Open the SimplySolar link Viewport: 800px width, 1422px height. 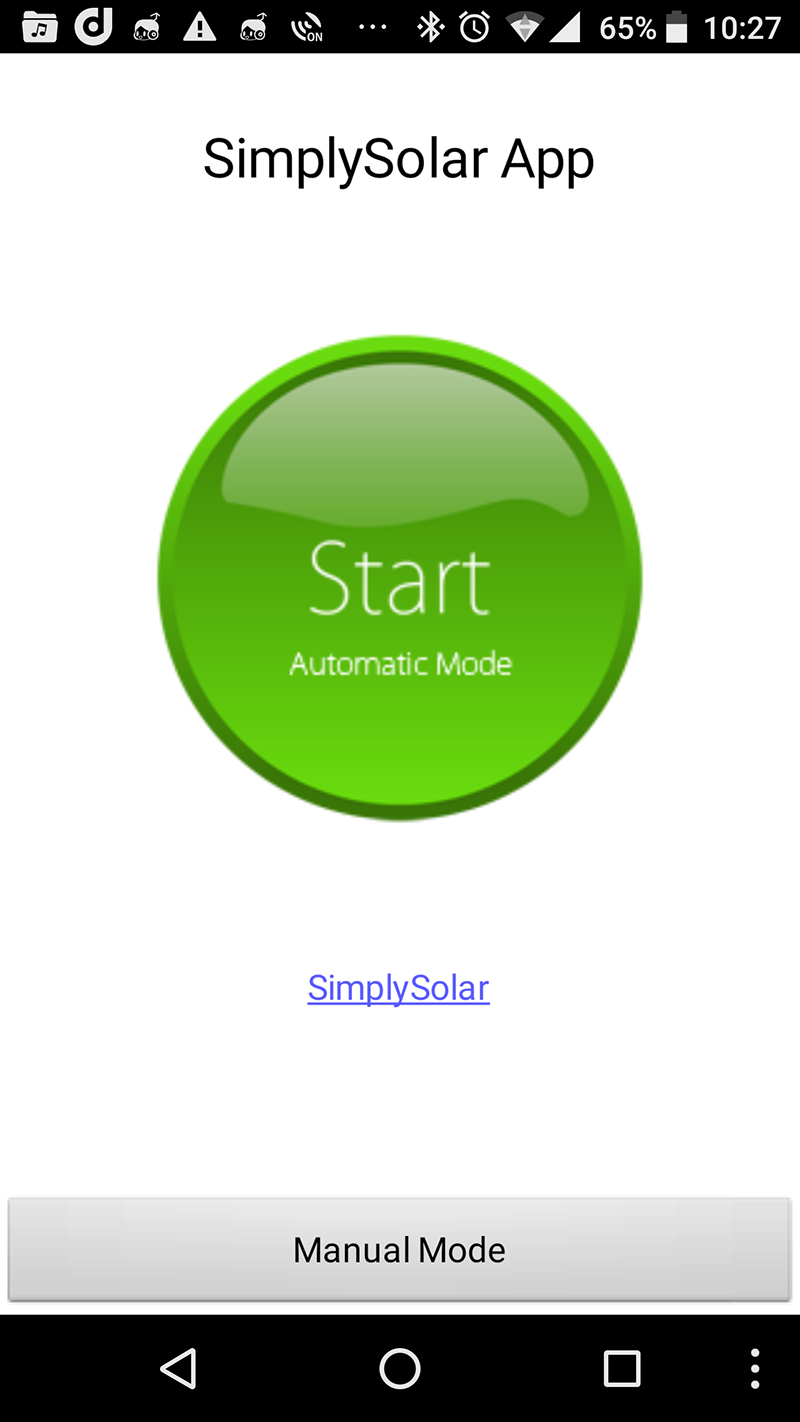coord(398,988)
